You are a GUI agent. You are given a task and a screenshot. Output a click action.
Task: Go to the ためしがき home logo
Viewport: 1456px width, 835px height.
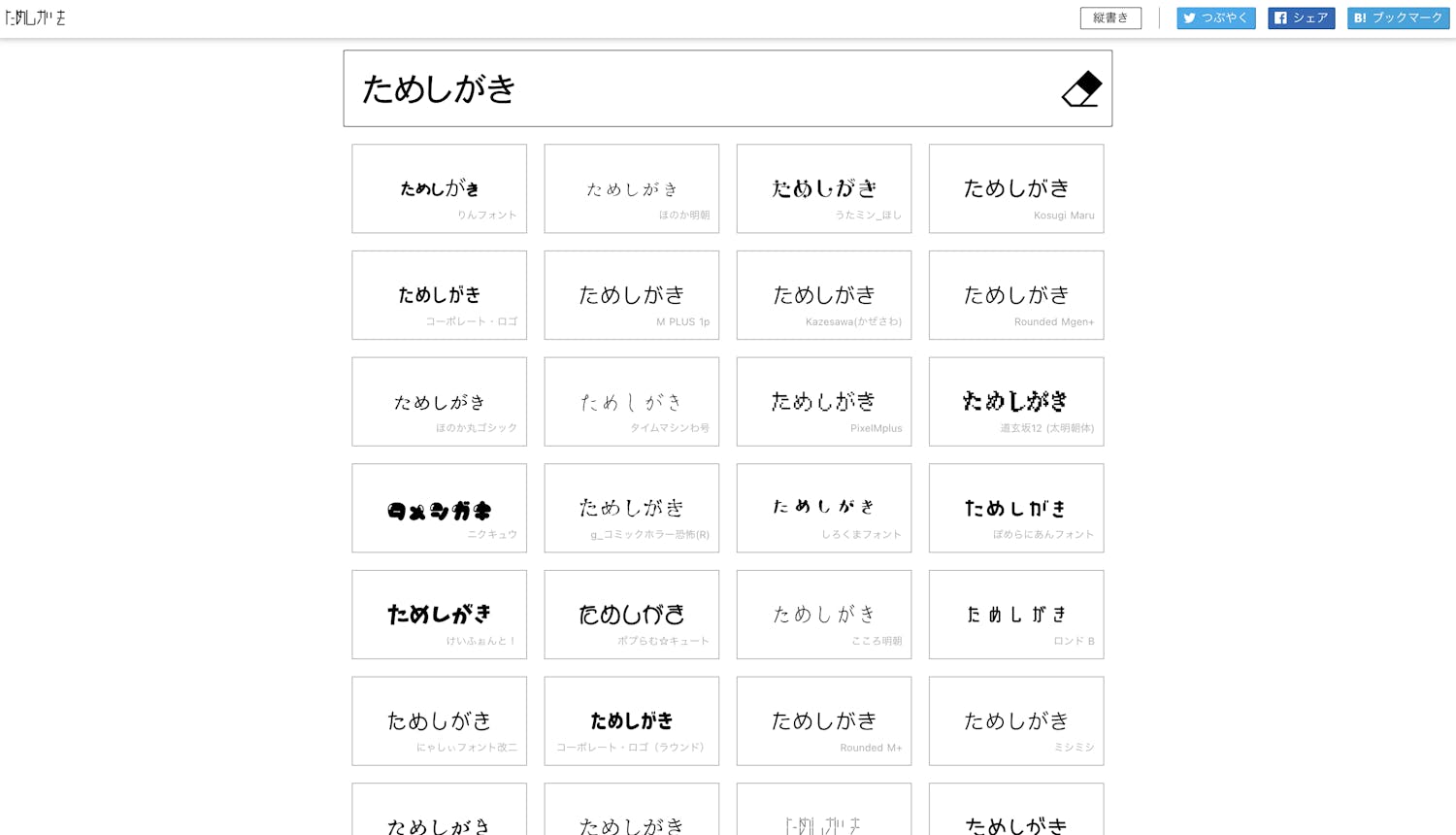point(36,17)
